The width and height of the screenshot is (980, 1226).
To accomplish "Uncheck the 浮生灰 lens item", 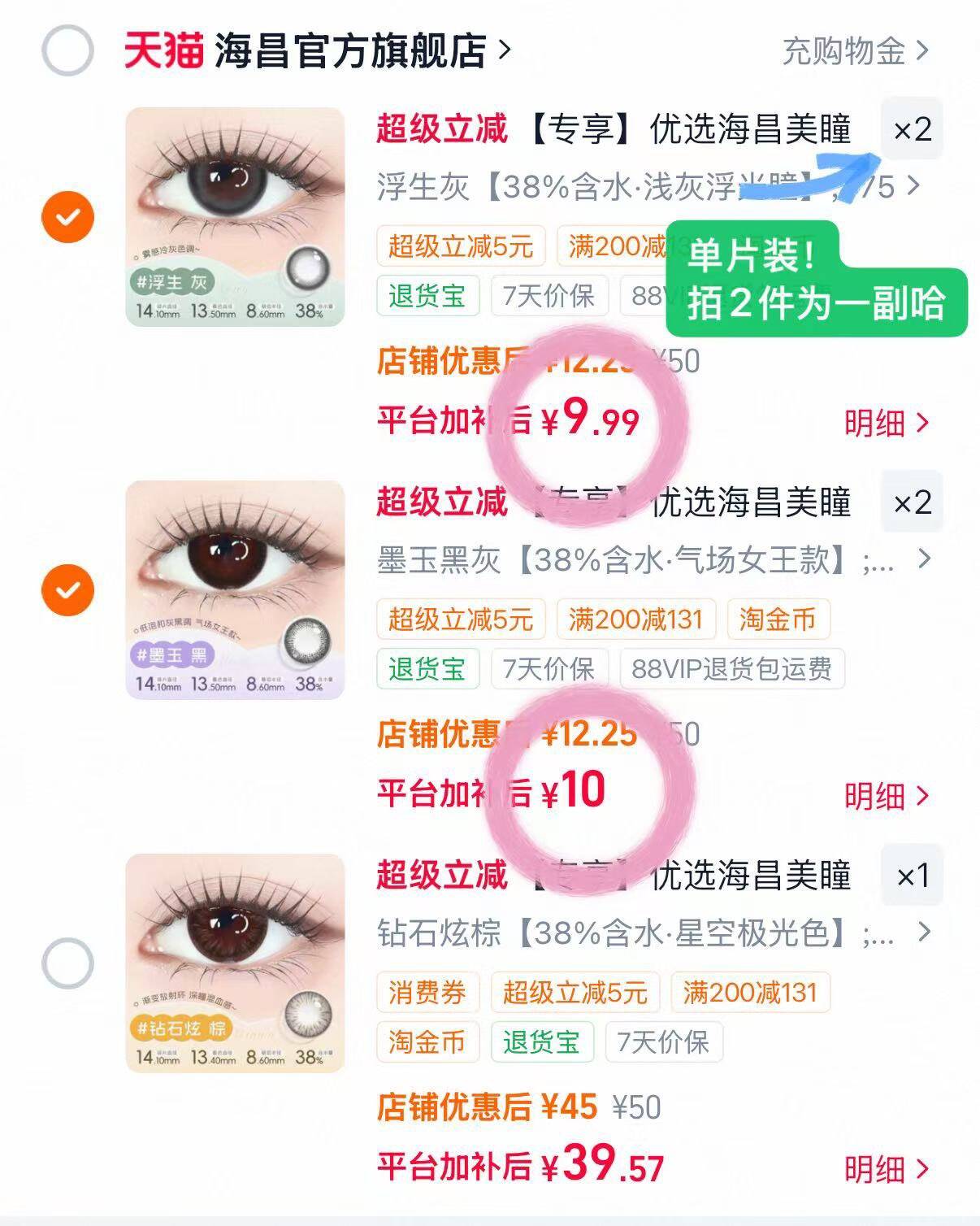I will tap(67, 217).
